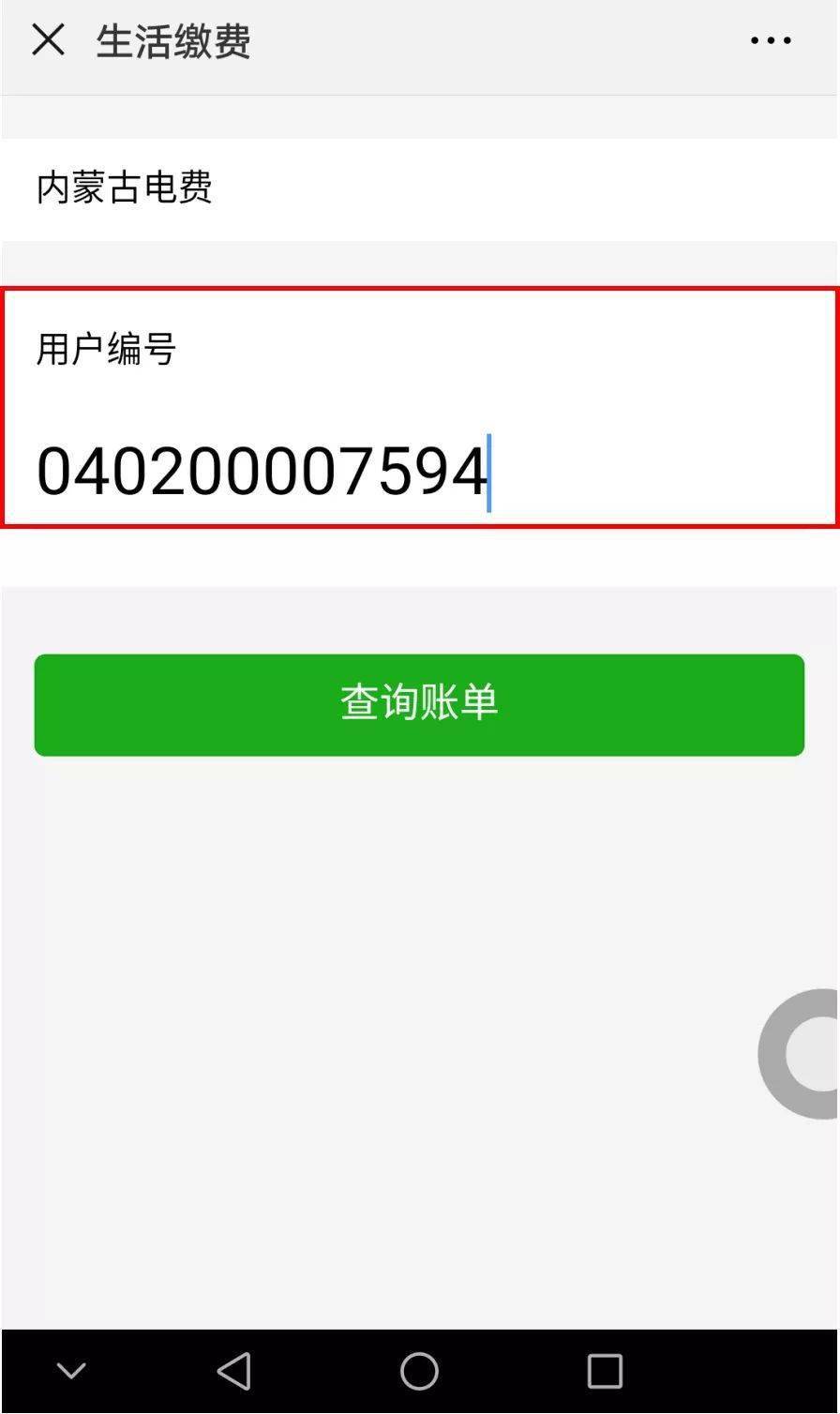Hide keyboard with down chevron
840x1414 pixels.
pos(71,1371)
